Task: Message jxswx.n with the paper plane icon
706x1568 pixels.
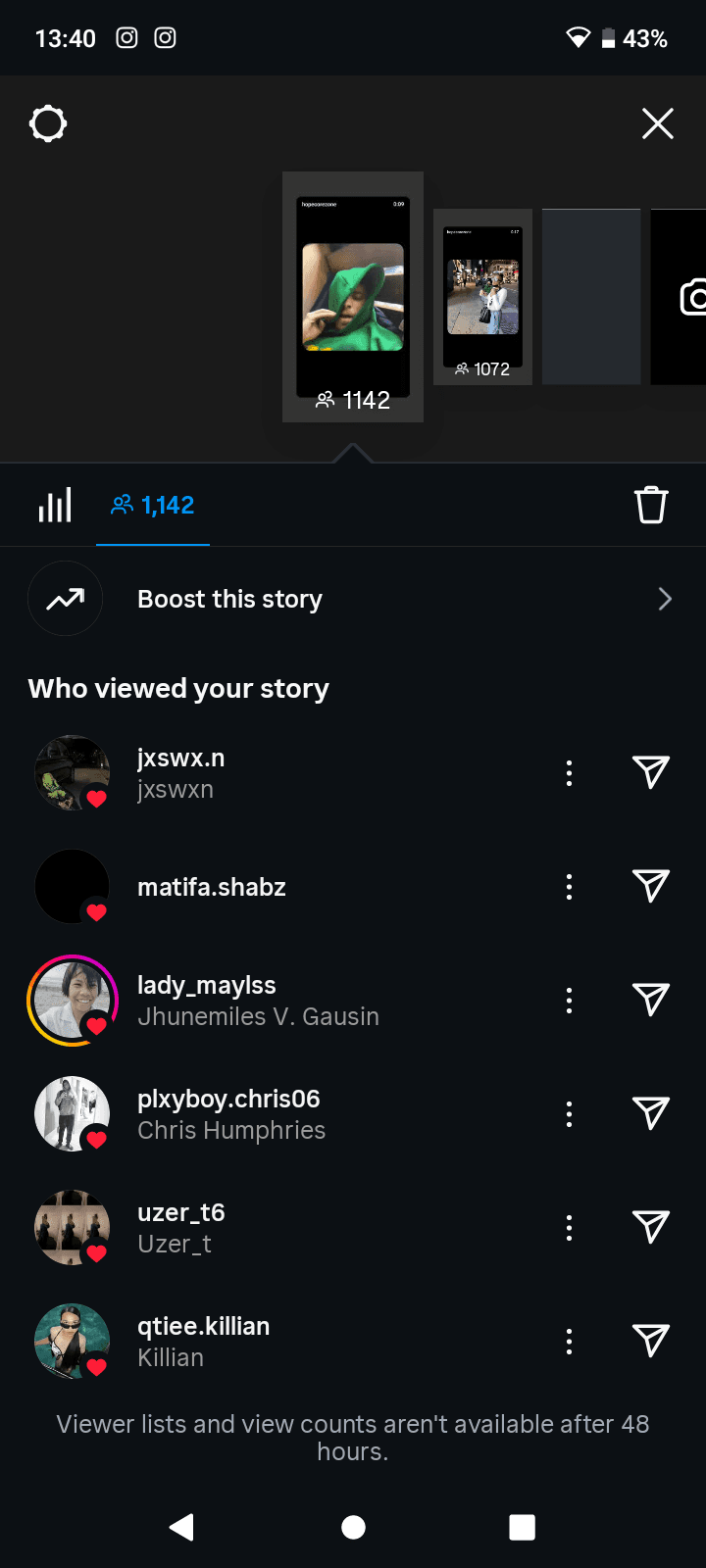Action: pyautogui.click(x=651, y=772)
